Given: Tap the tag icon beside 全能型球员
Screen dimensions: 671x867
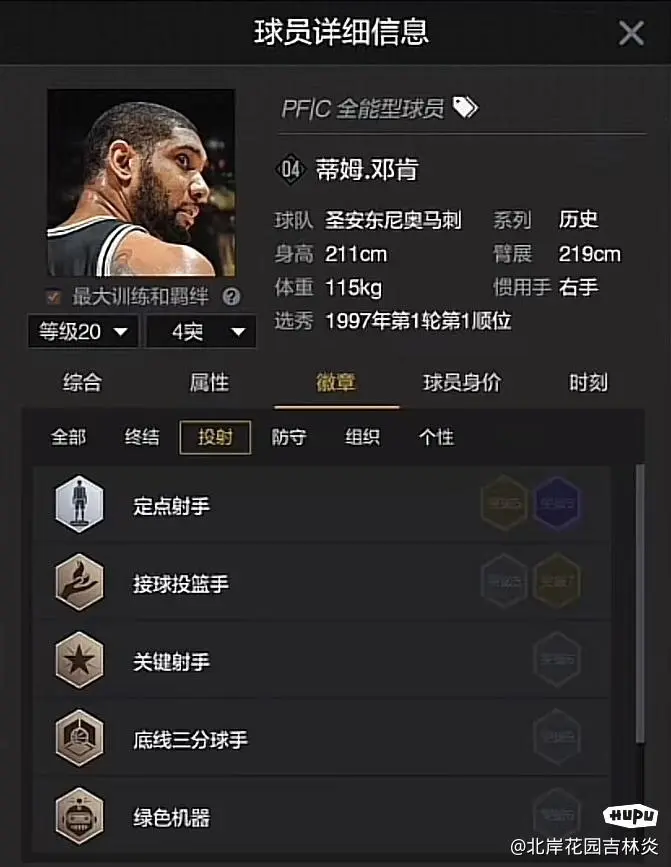Looking at the screenshot, I should tap(465, 108).
